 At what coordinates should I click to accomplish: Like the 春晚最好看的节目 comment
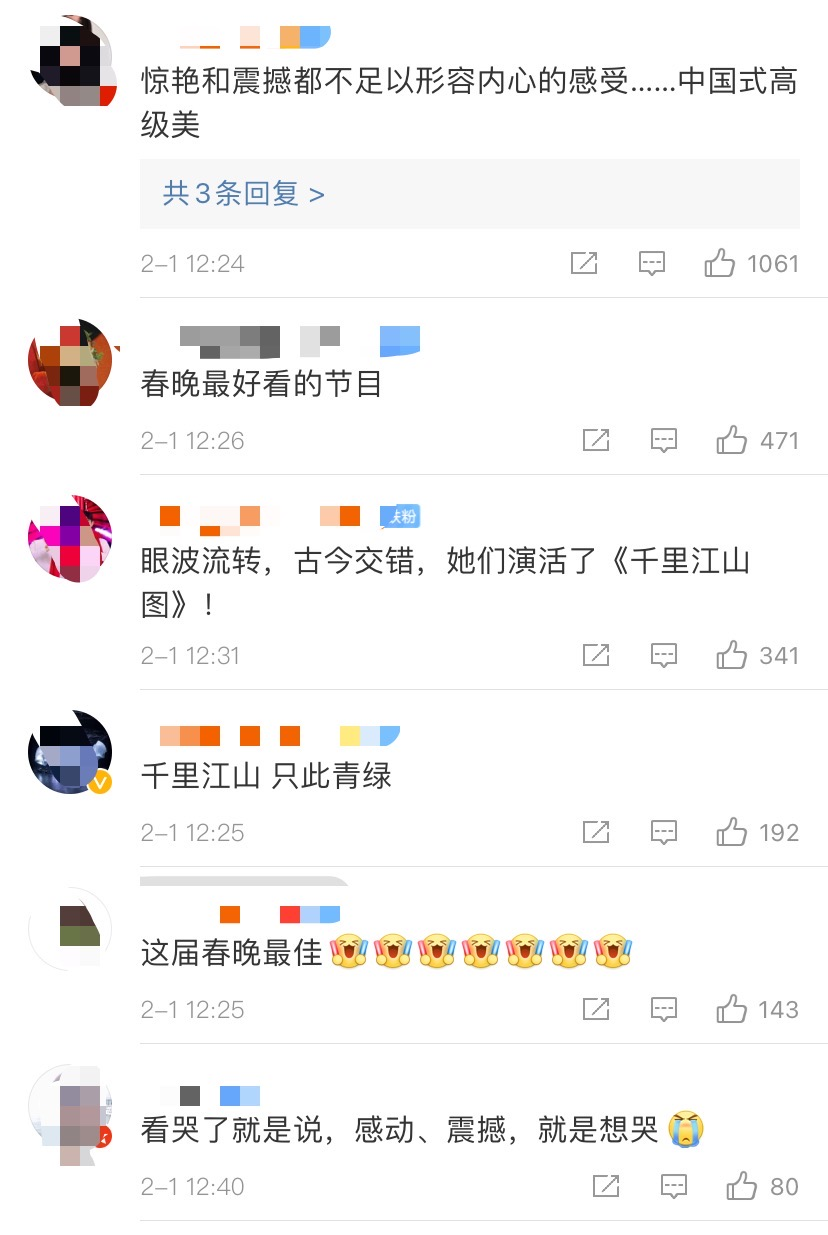click(x=732, y=441)
